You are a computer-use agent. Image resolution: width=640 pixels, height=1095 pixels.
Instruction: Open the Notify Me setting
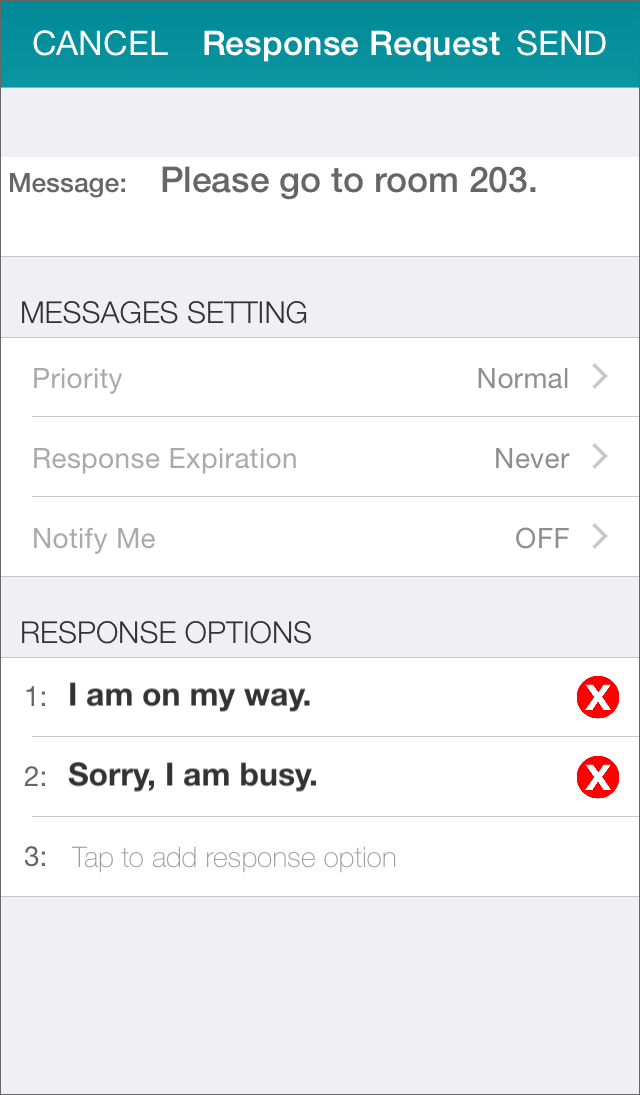click(320, 537)
